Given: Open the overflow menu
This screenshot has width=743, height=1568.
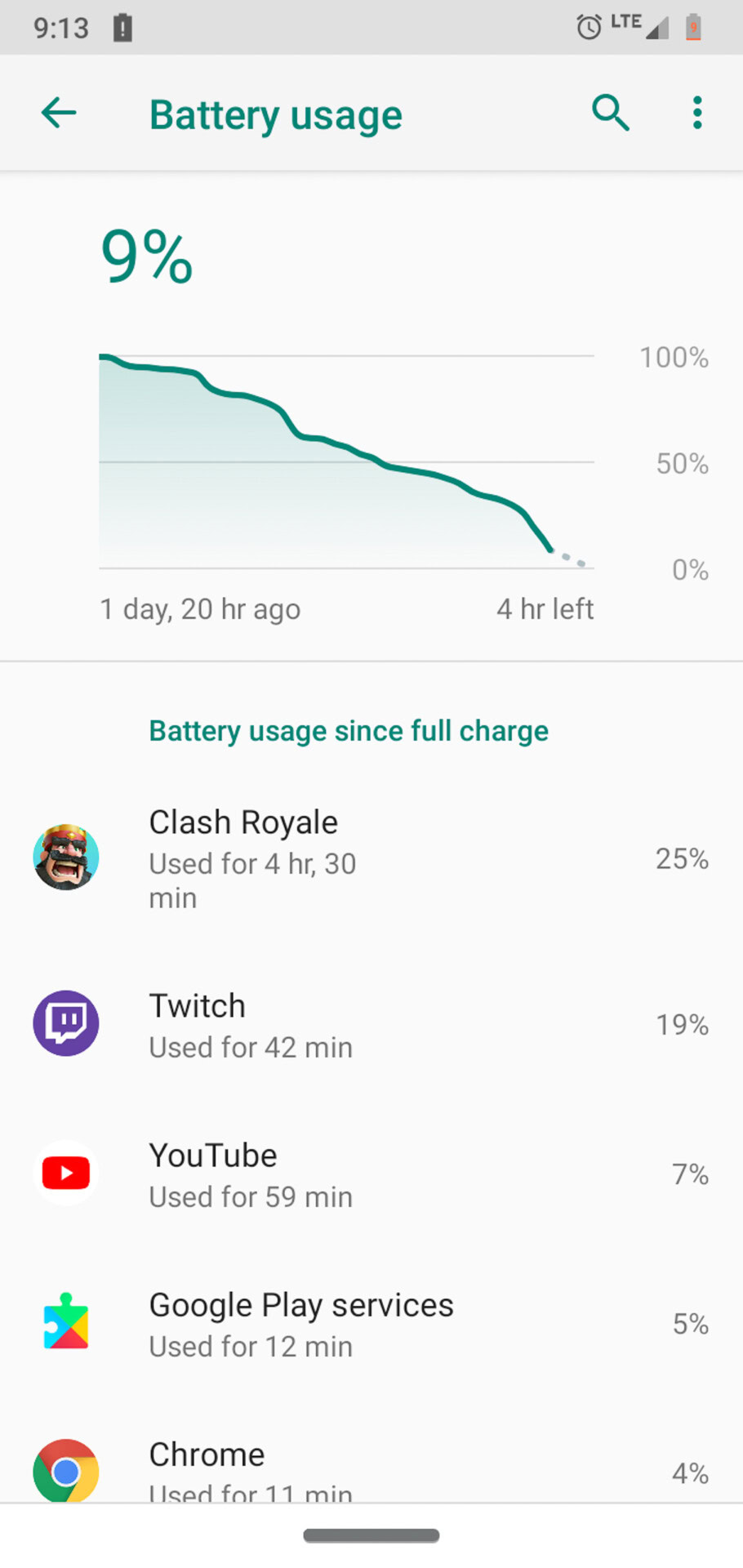Looking at the screenshot, I should [x=696, y=114].
